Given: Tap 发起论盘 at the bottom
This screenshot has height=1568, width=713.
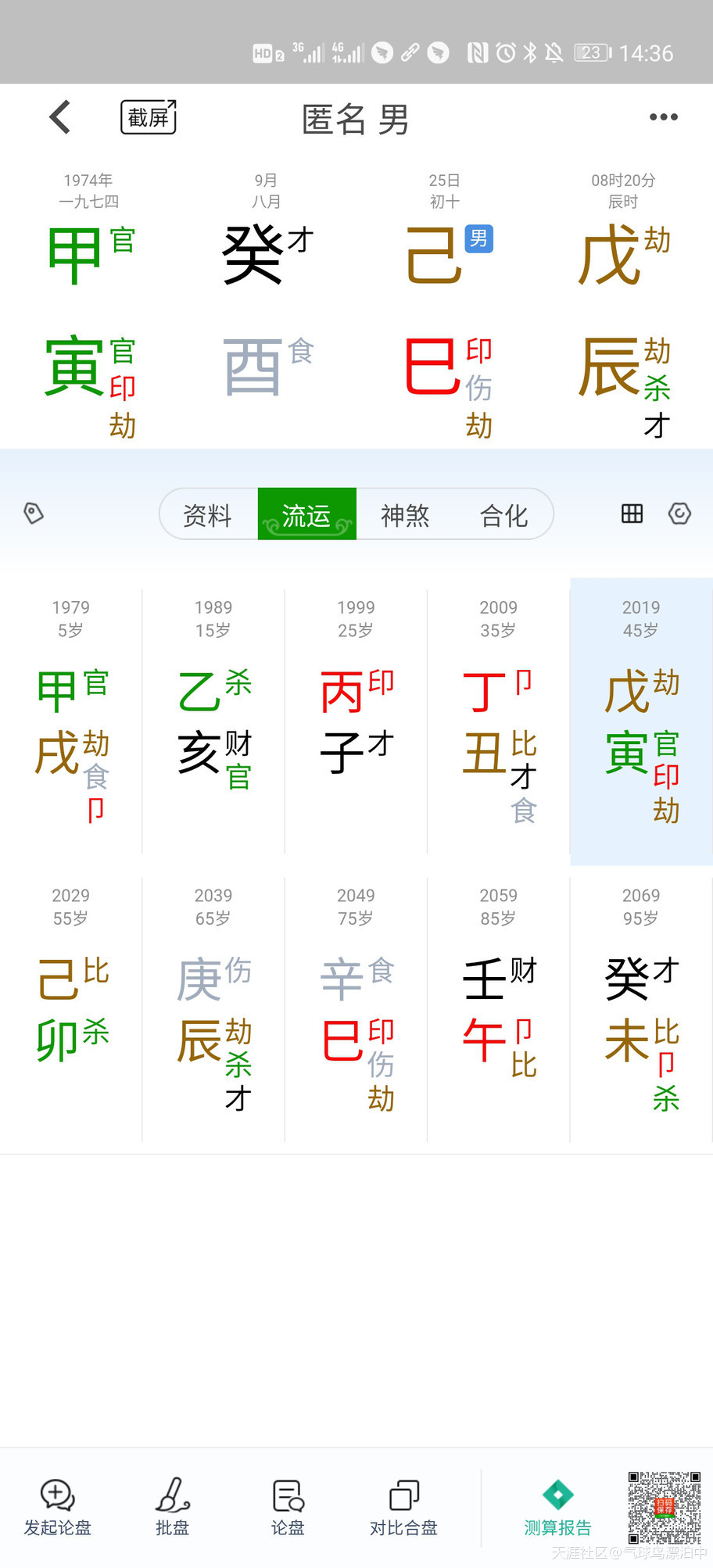Looking at the screenshot, I should [x=57, y=1507].
